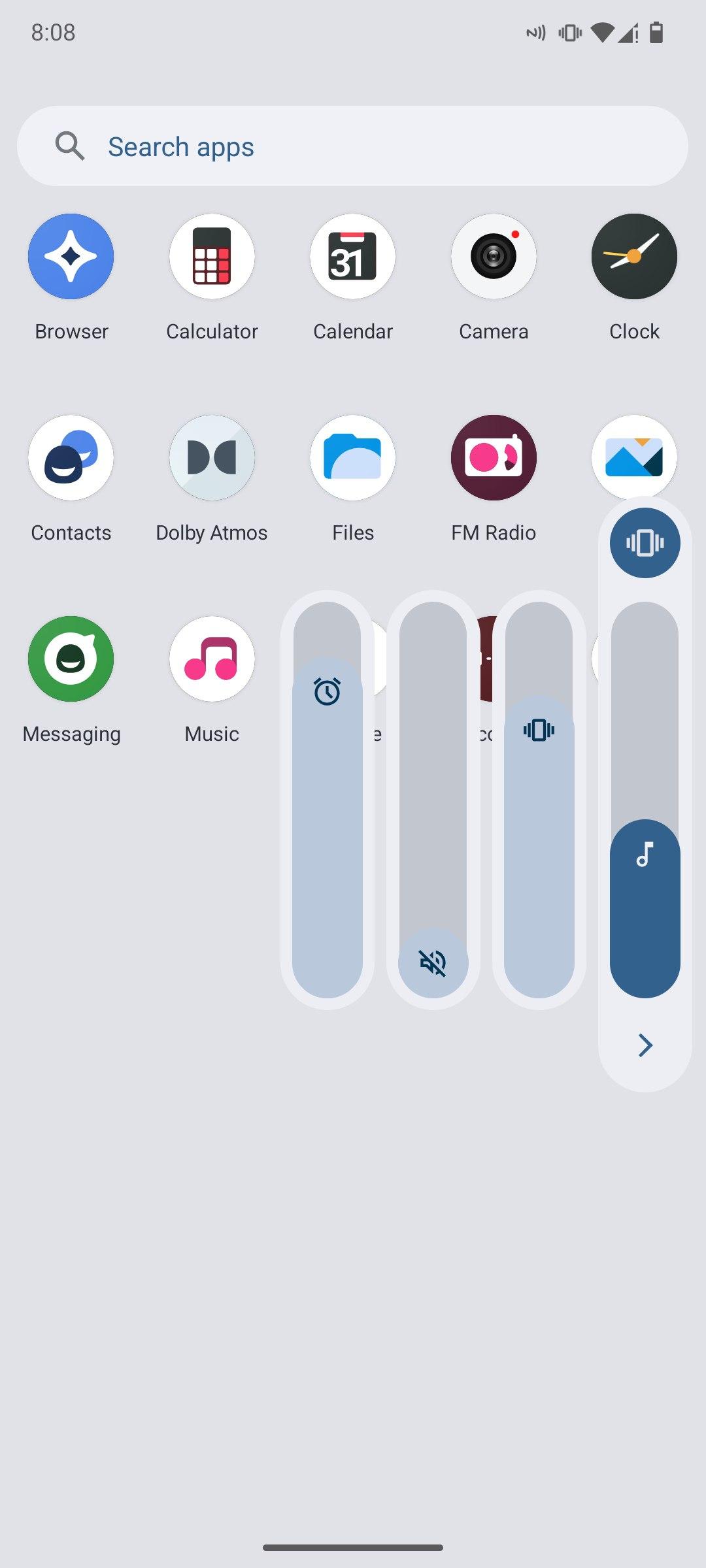Launch the Music app
The width and height of the screenshot is (706, 1568).
(x=212, y=659)
